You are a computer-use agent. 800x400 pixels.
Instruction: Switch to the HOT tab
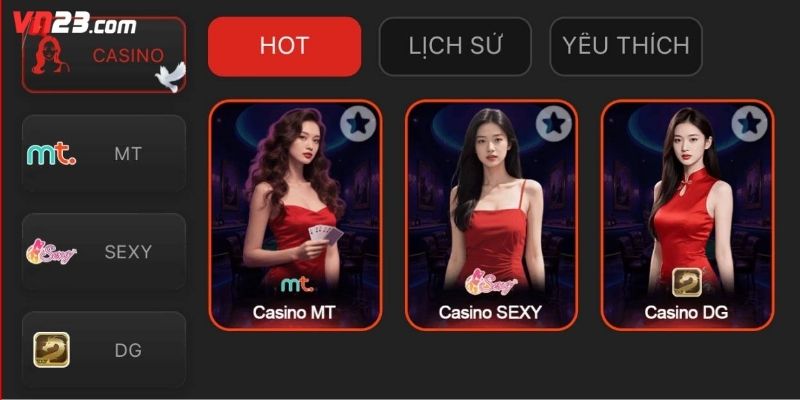[284, 46]
